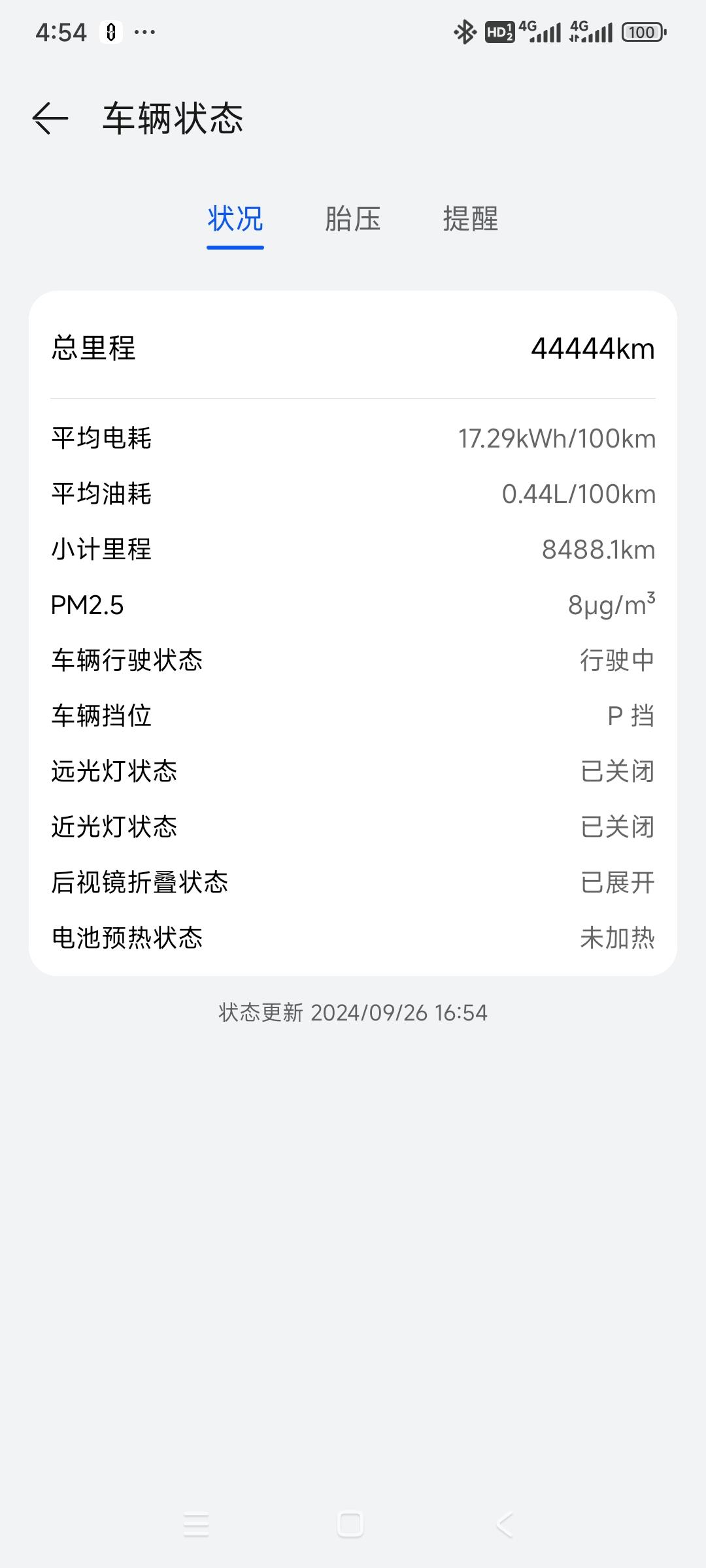The image size is (706, 1568).
Task: Switch to the 提醒 tab
Action: pos(470,219)
